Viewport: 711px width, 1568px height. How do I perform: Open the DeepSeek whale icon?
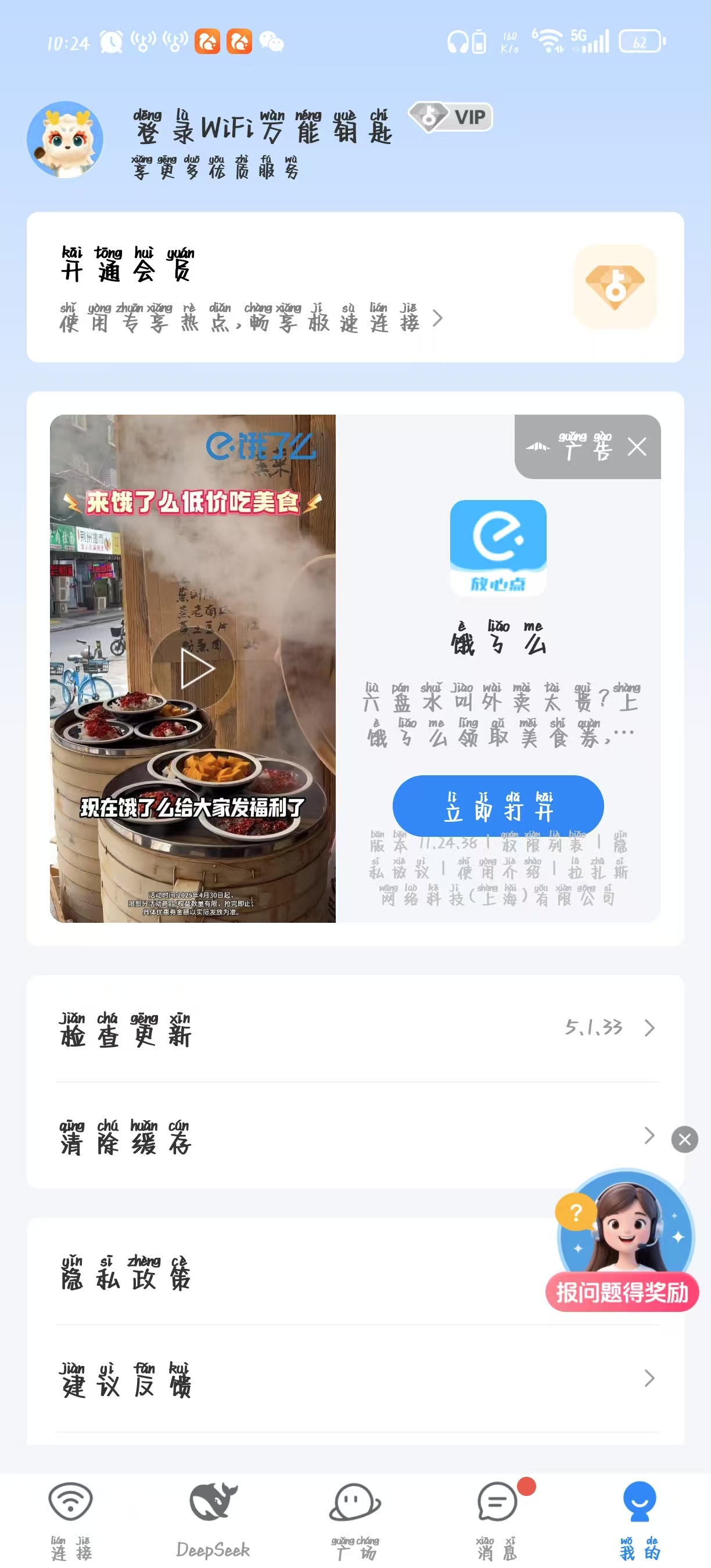[x=213, y=1502]
